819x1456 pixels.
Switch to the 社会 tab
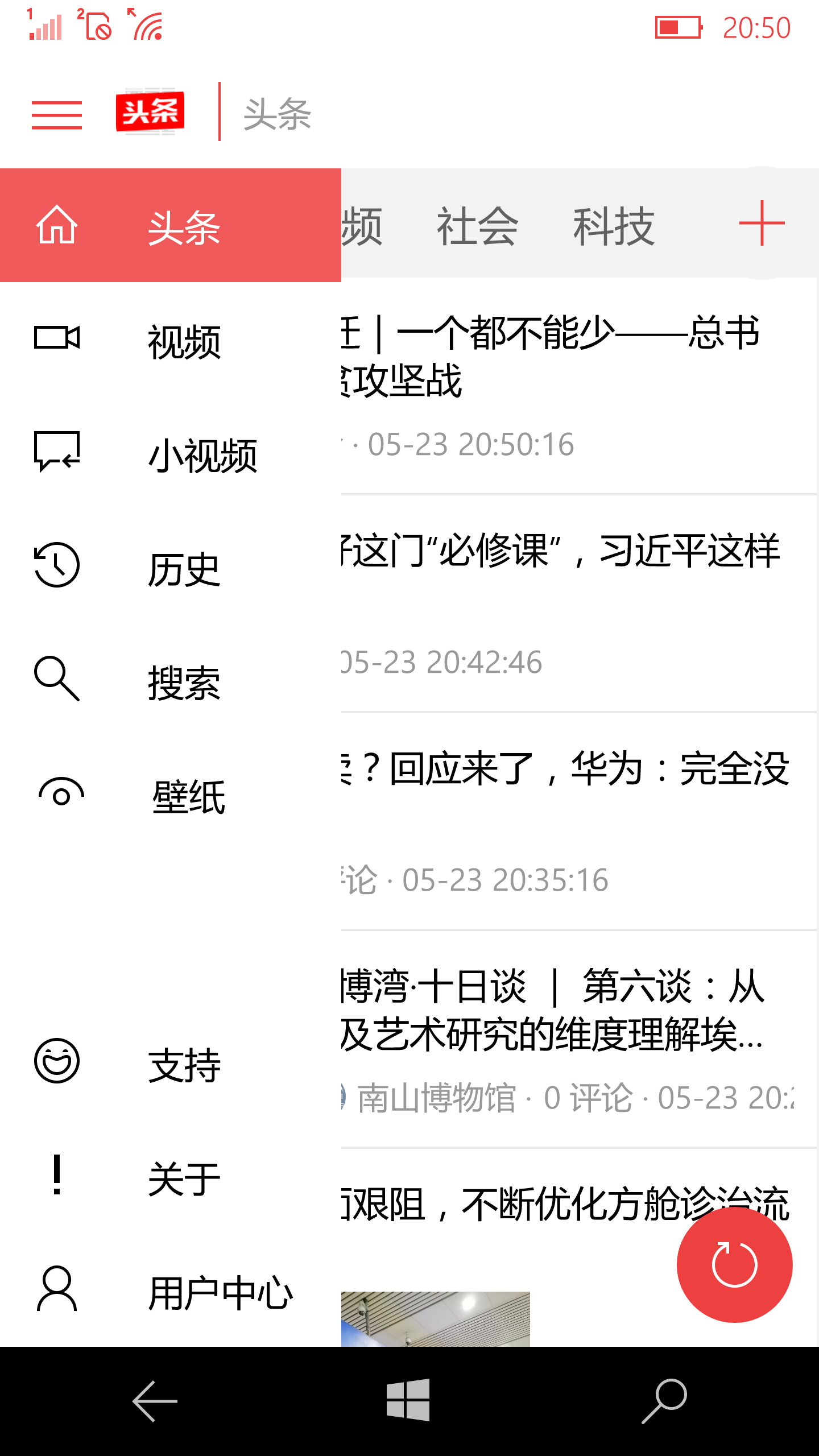[477, 226]
